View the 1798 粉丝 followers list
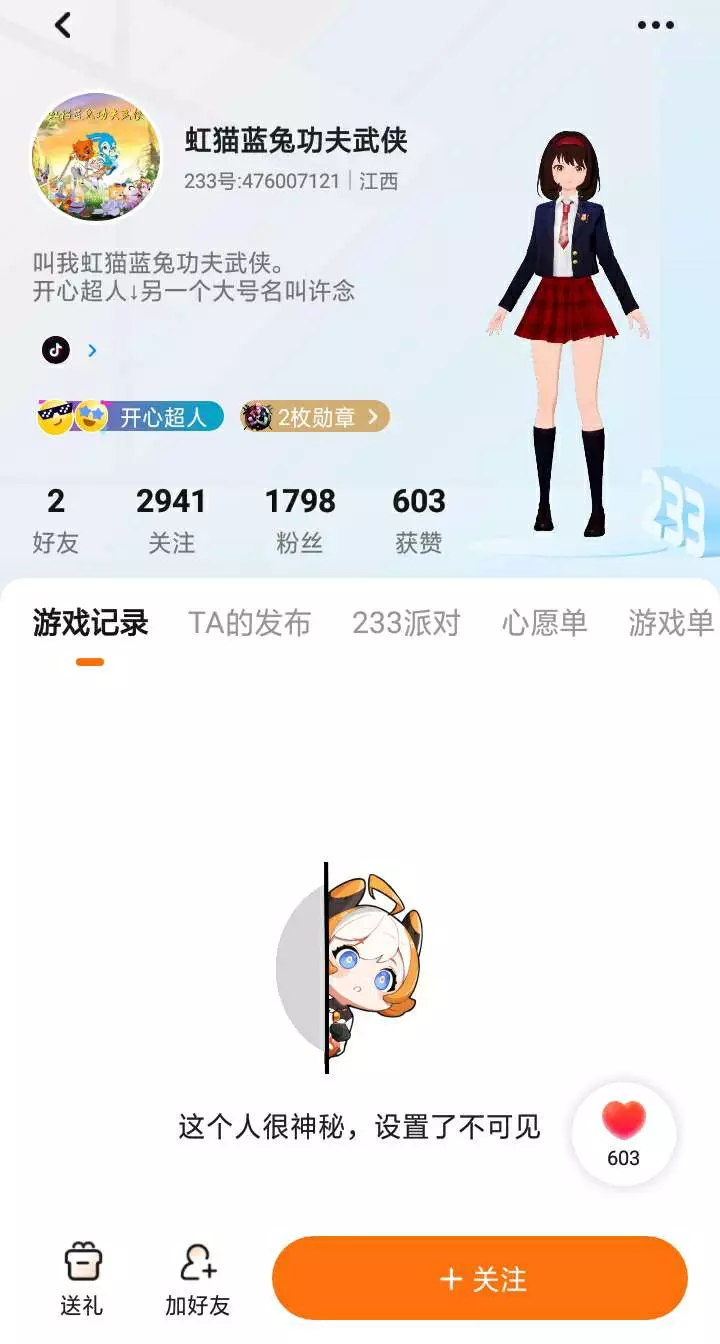The width and height of the screenshot is (720, 1344). click(x=300, y=520)
